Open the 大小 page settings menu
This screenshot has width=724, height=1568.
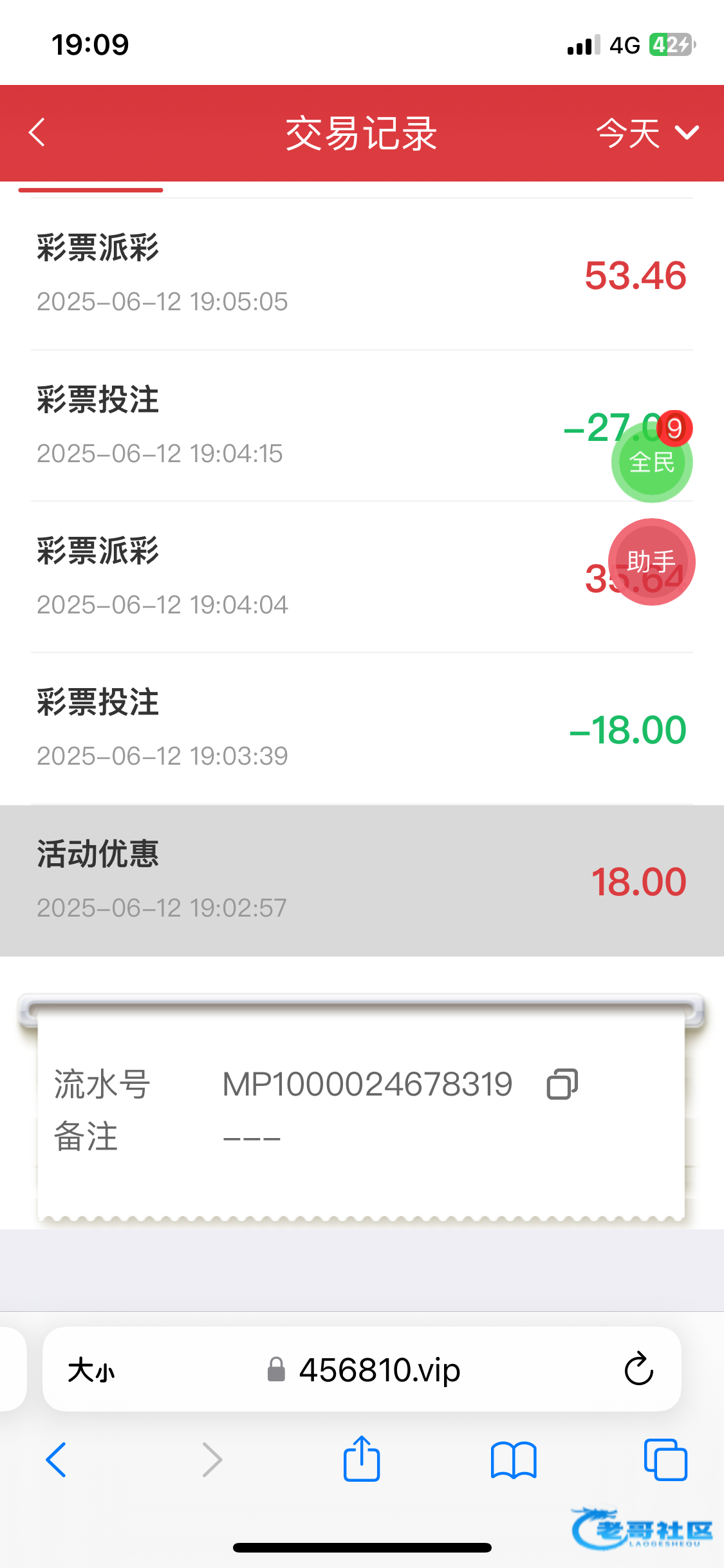pos(91,1369)
